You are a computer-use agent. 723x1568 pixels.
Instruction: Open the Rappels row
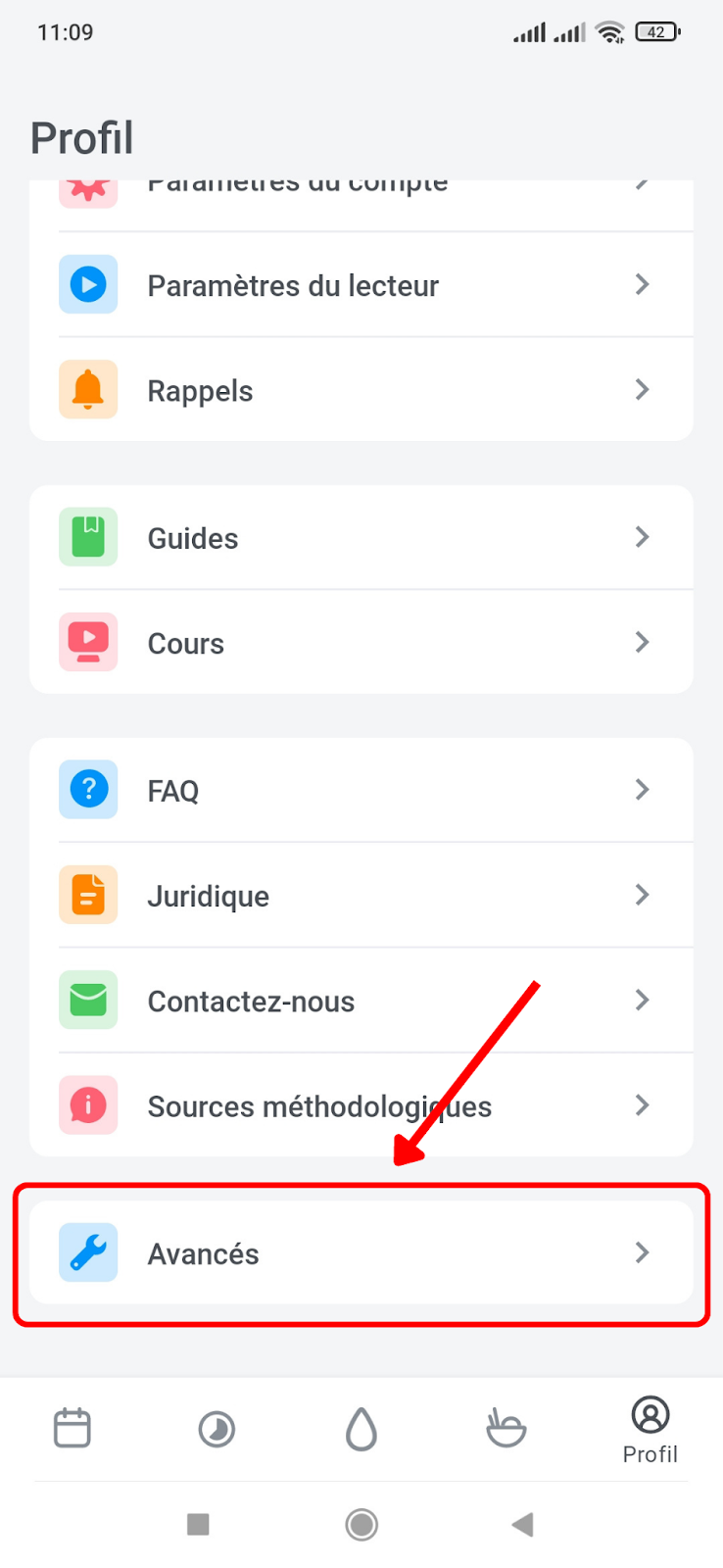361,390
